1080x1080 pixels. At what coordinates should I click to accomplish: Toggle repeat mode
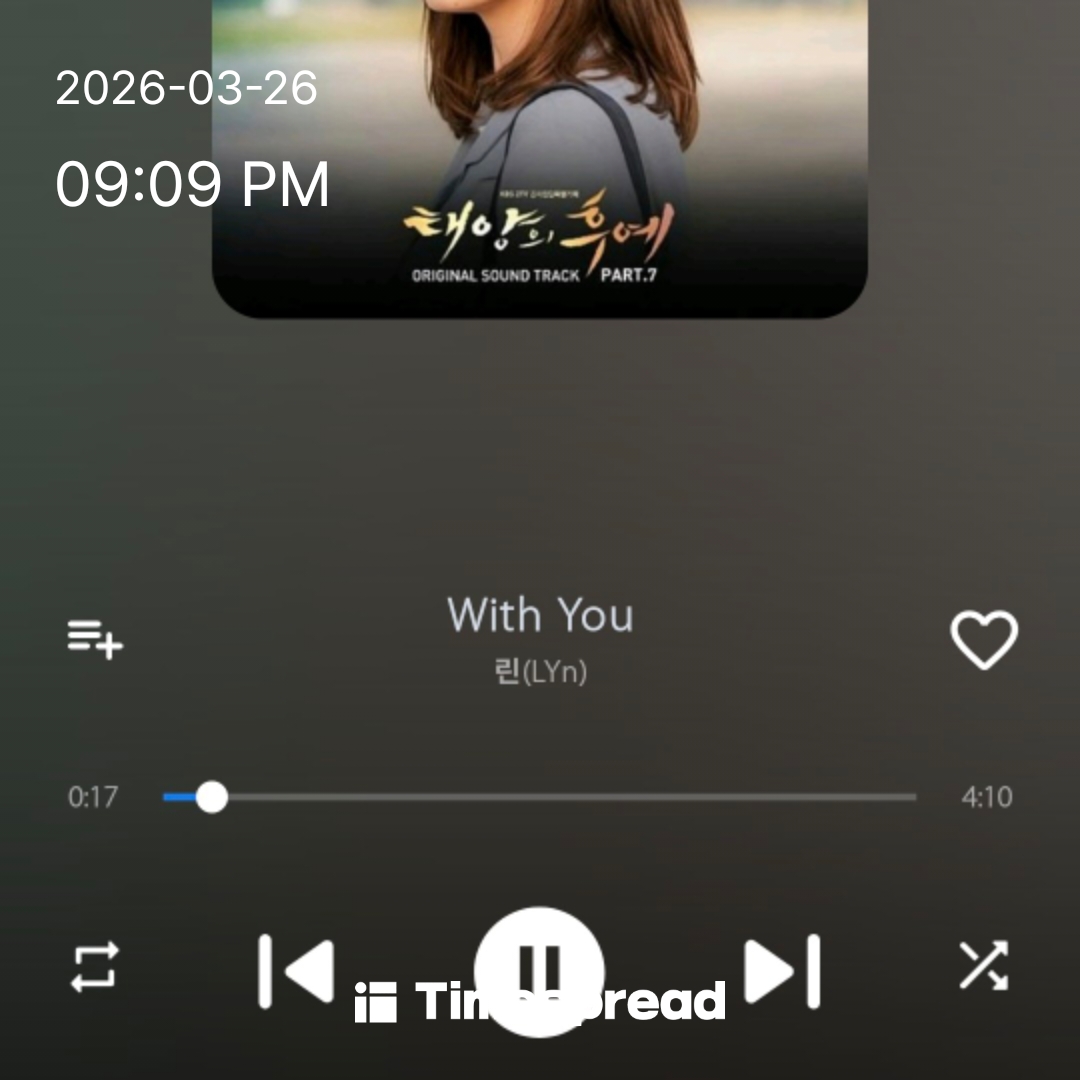pos(95,967)
